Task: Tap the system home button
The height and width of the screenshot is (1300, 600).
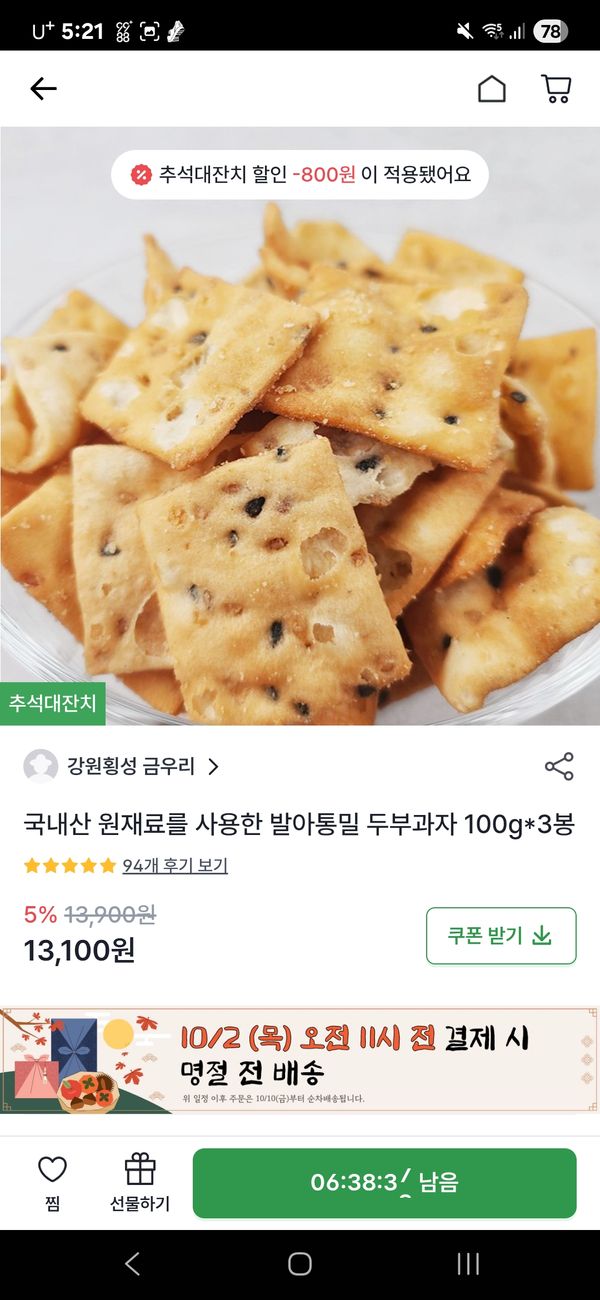Action: [x=300, y=1264]
